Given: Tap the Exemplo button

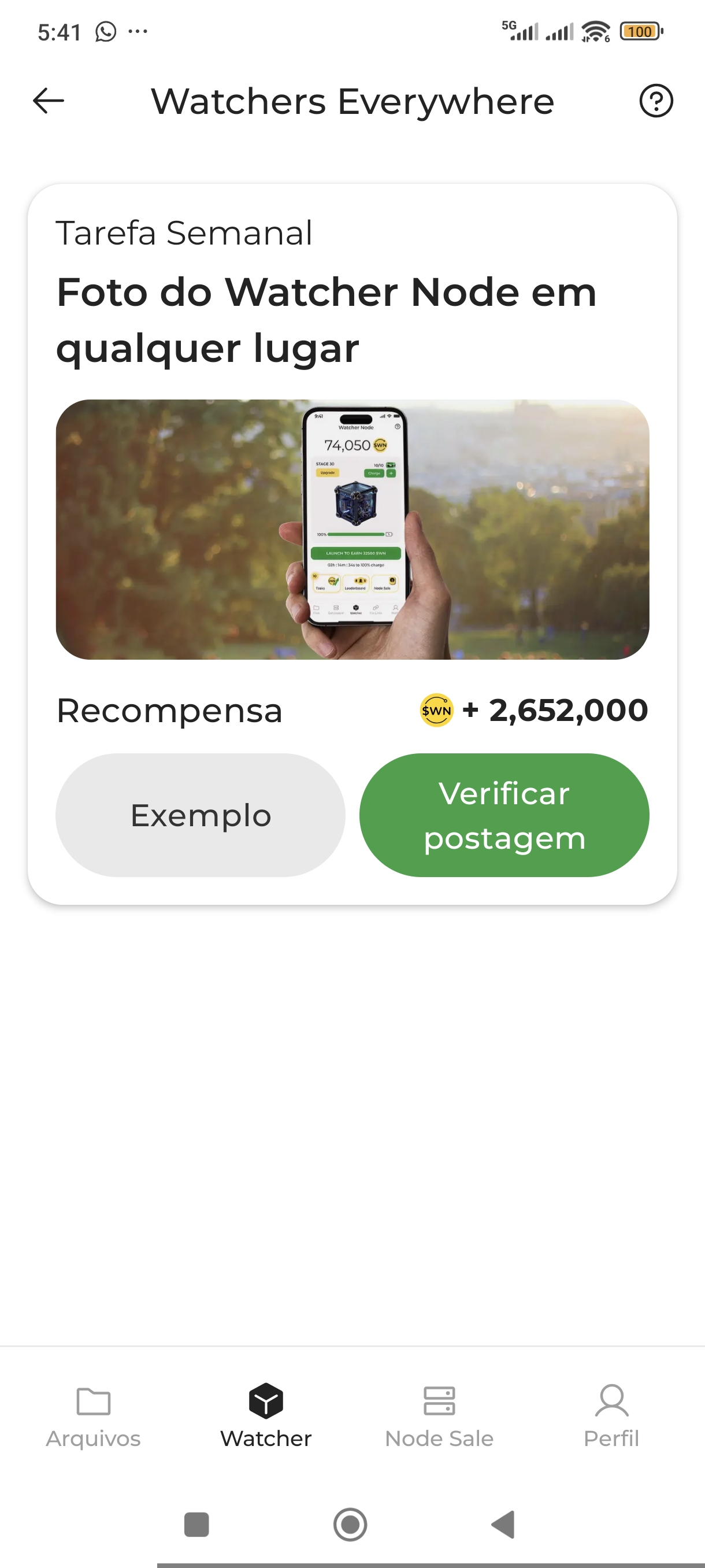Looking at the screenshot, I should tap(200, 815).
